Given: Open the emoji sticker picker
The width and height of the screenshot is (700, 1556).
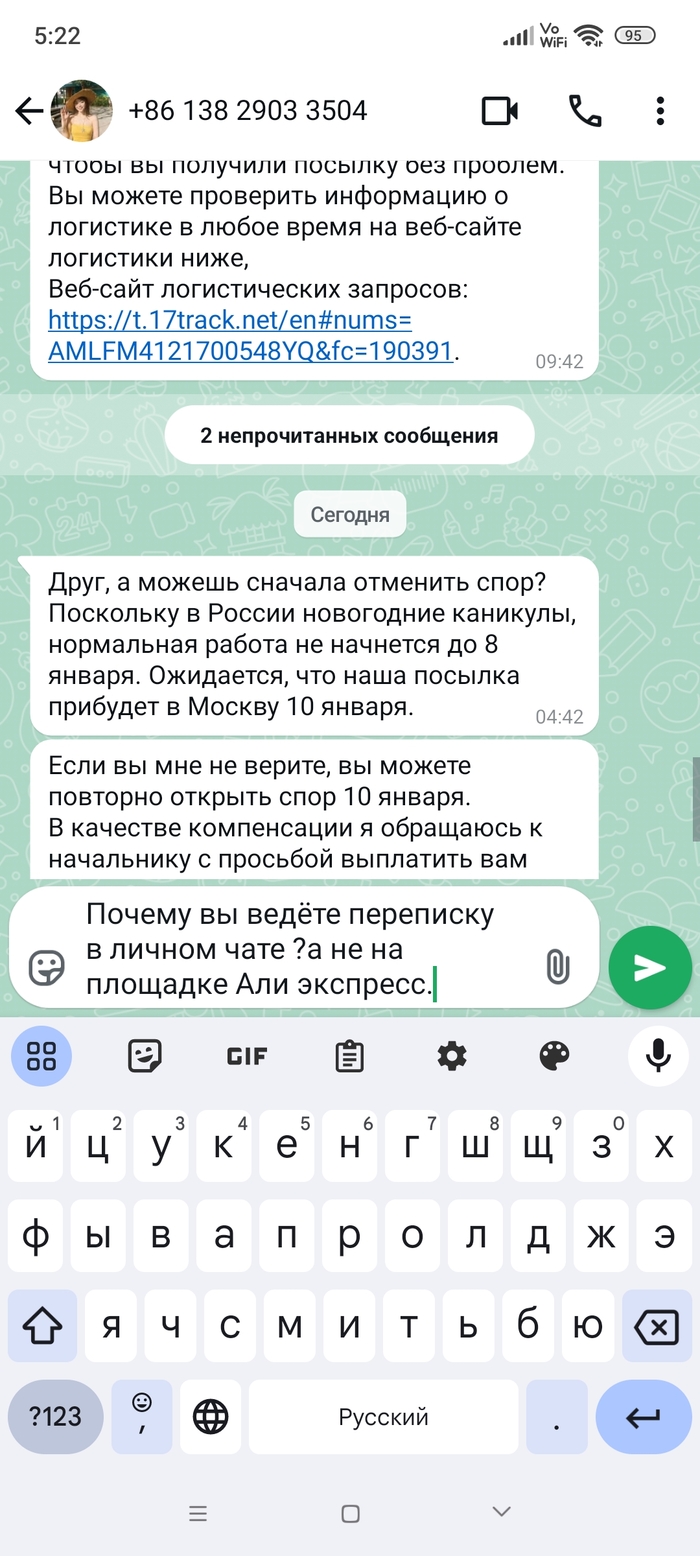Looking at the screenshot, I should pos(46,967).
